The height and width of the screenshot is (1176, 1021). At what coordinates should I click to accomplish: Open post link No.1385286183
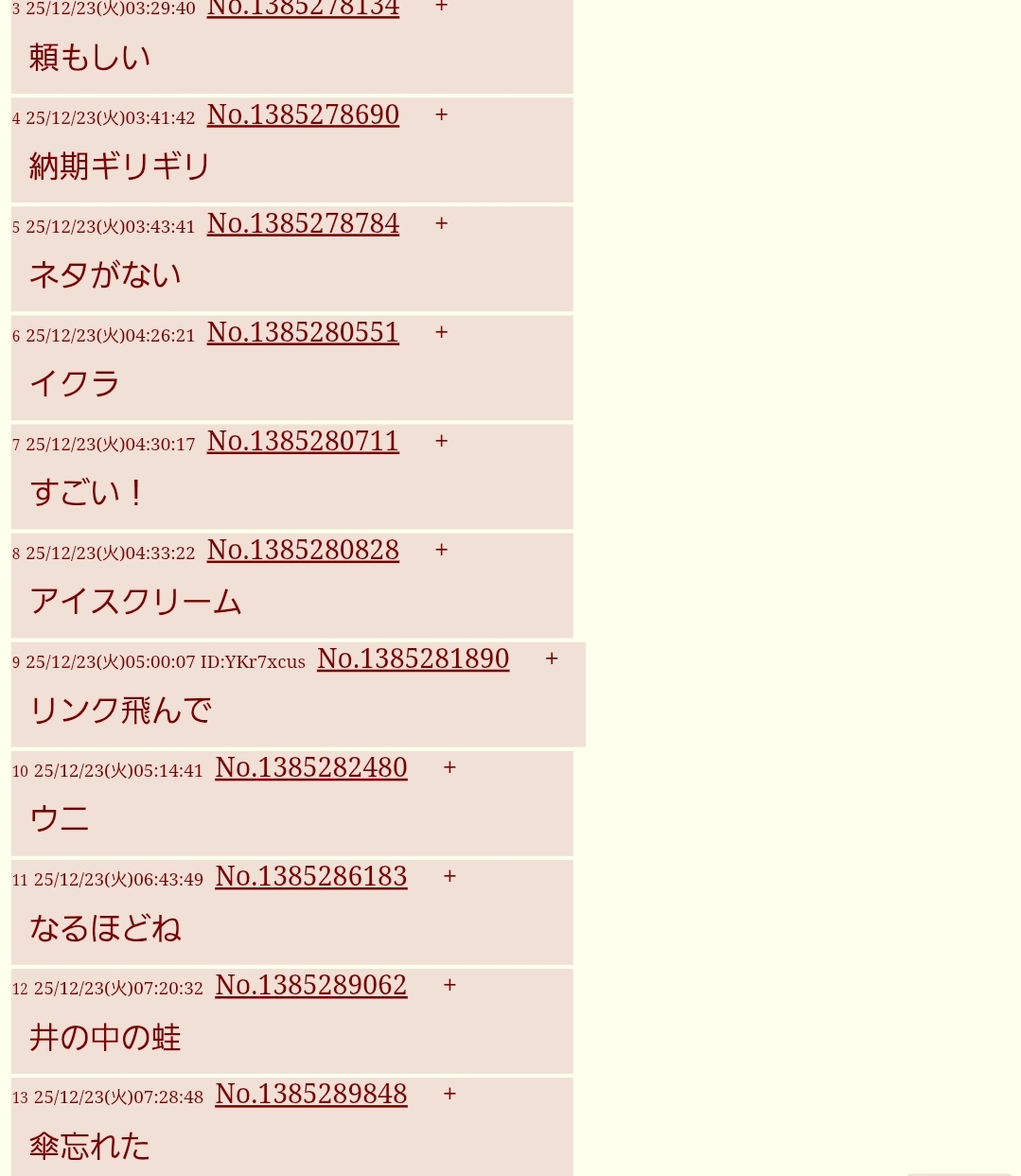pyautogui.click(x=311, y=876)
